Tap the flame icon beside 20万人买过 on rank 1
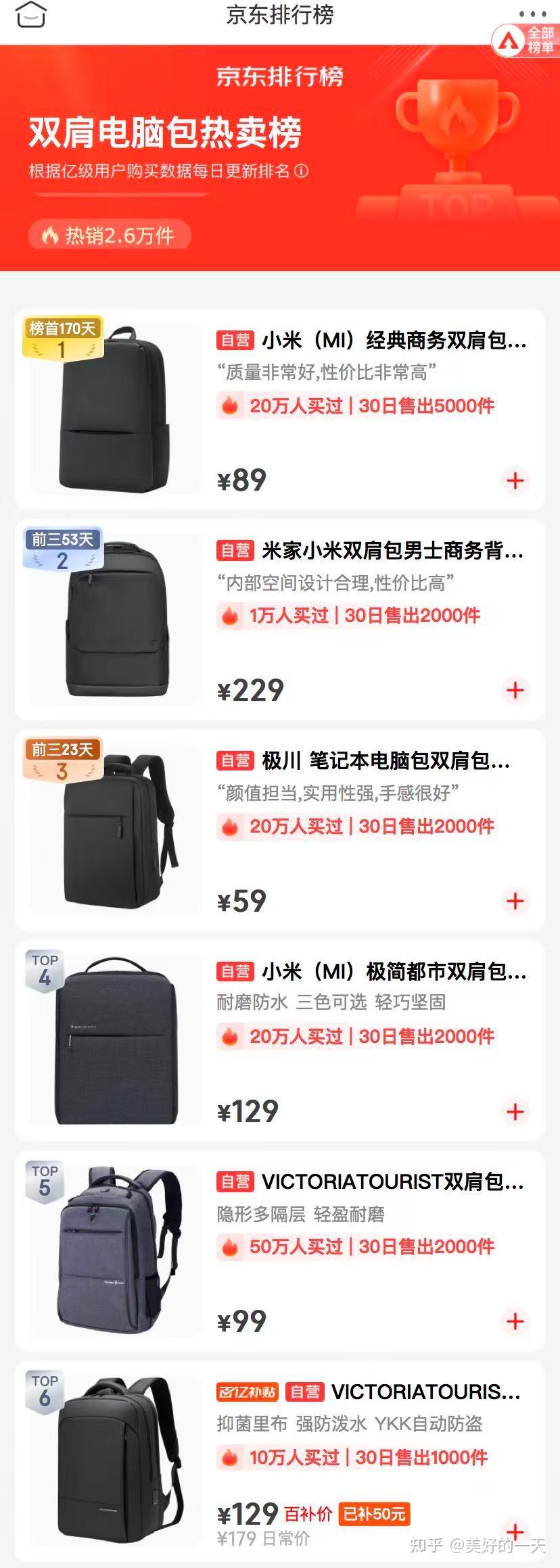 click(x=230, y=406)
